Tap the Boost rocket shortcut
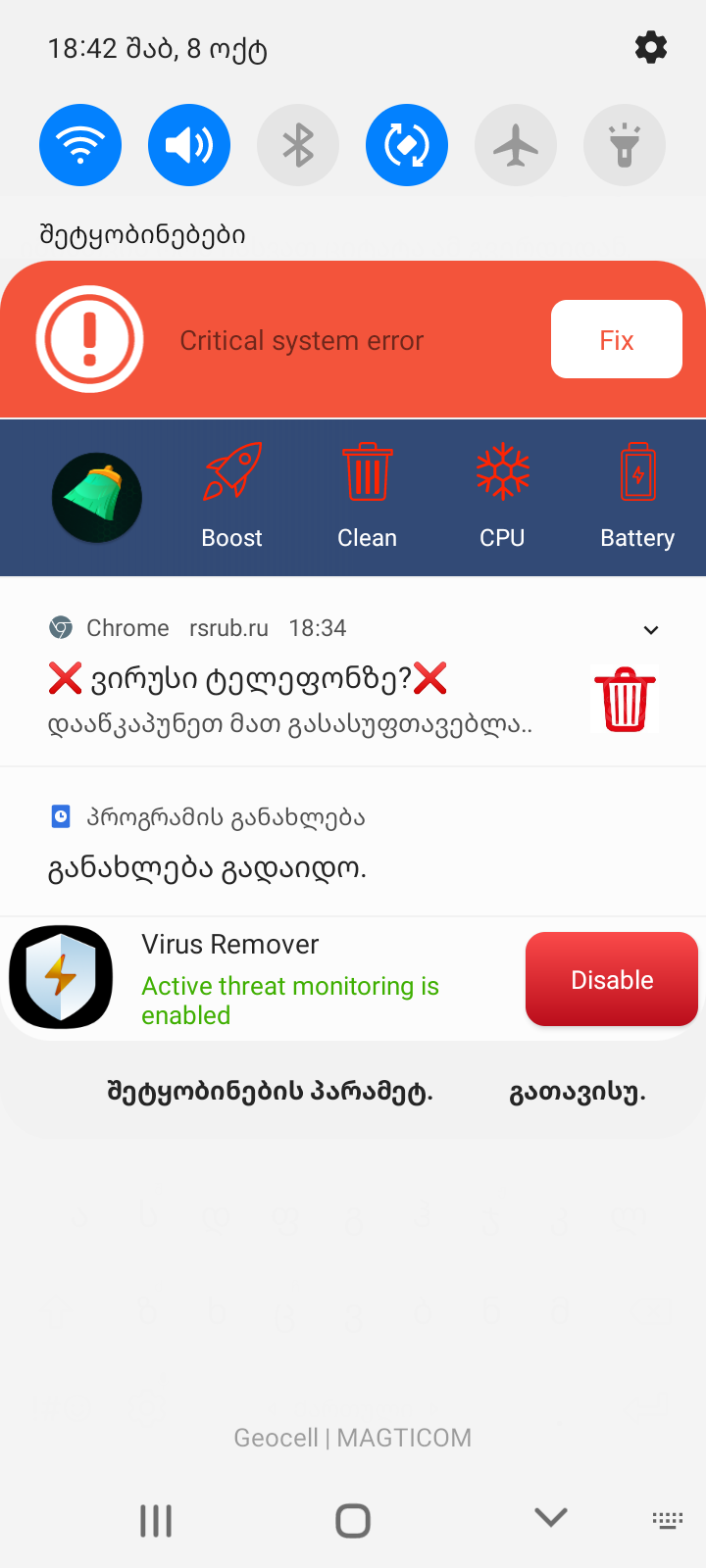This screenshot has height=1568, width=706. 232,496
